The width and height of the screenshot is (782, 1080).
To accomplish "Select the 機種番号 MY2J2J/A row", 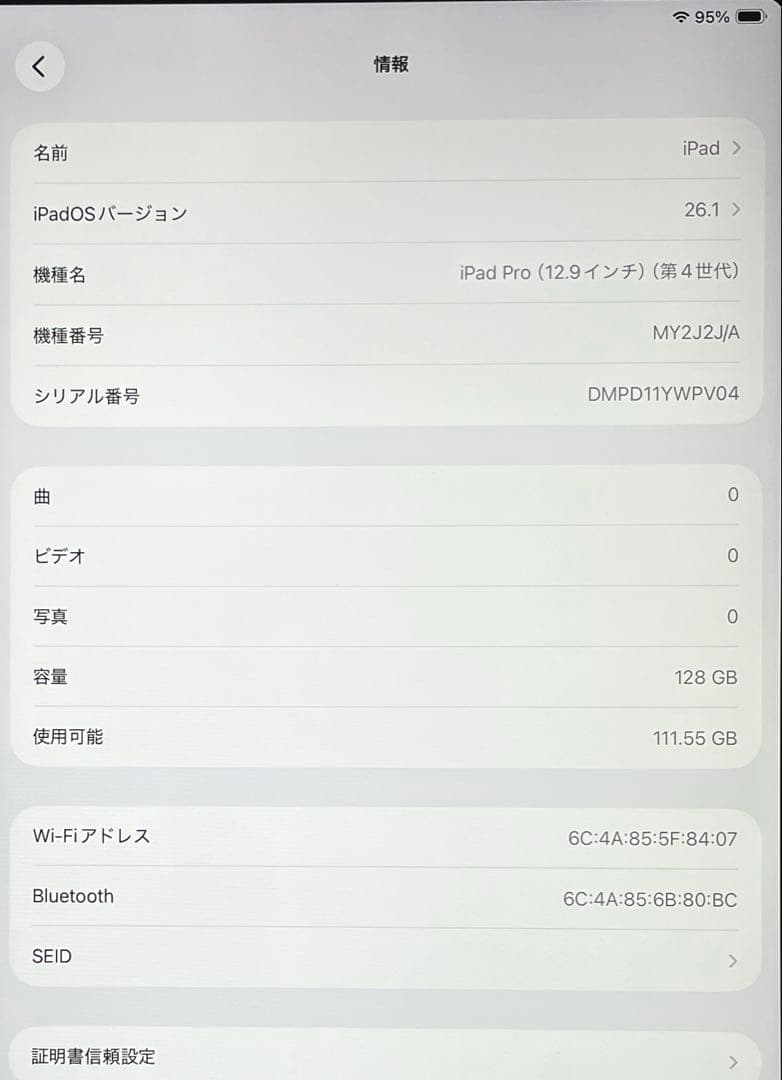I will click(x=390, y=333).
